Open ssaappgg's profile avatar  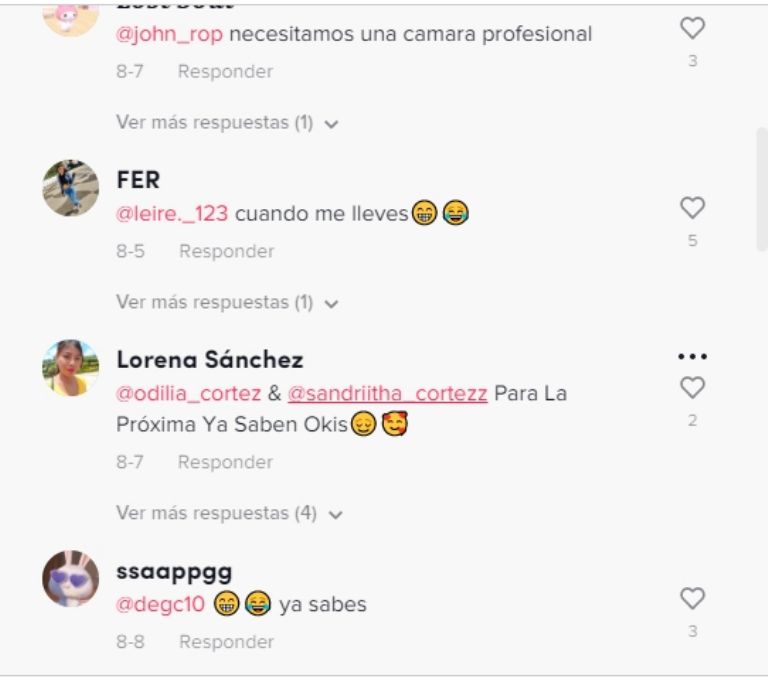point(71,579)
